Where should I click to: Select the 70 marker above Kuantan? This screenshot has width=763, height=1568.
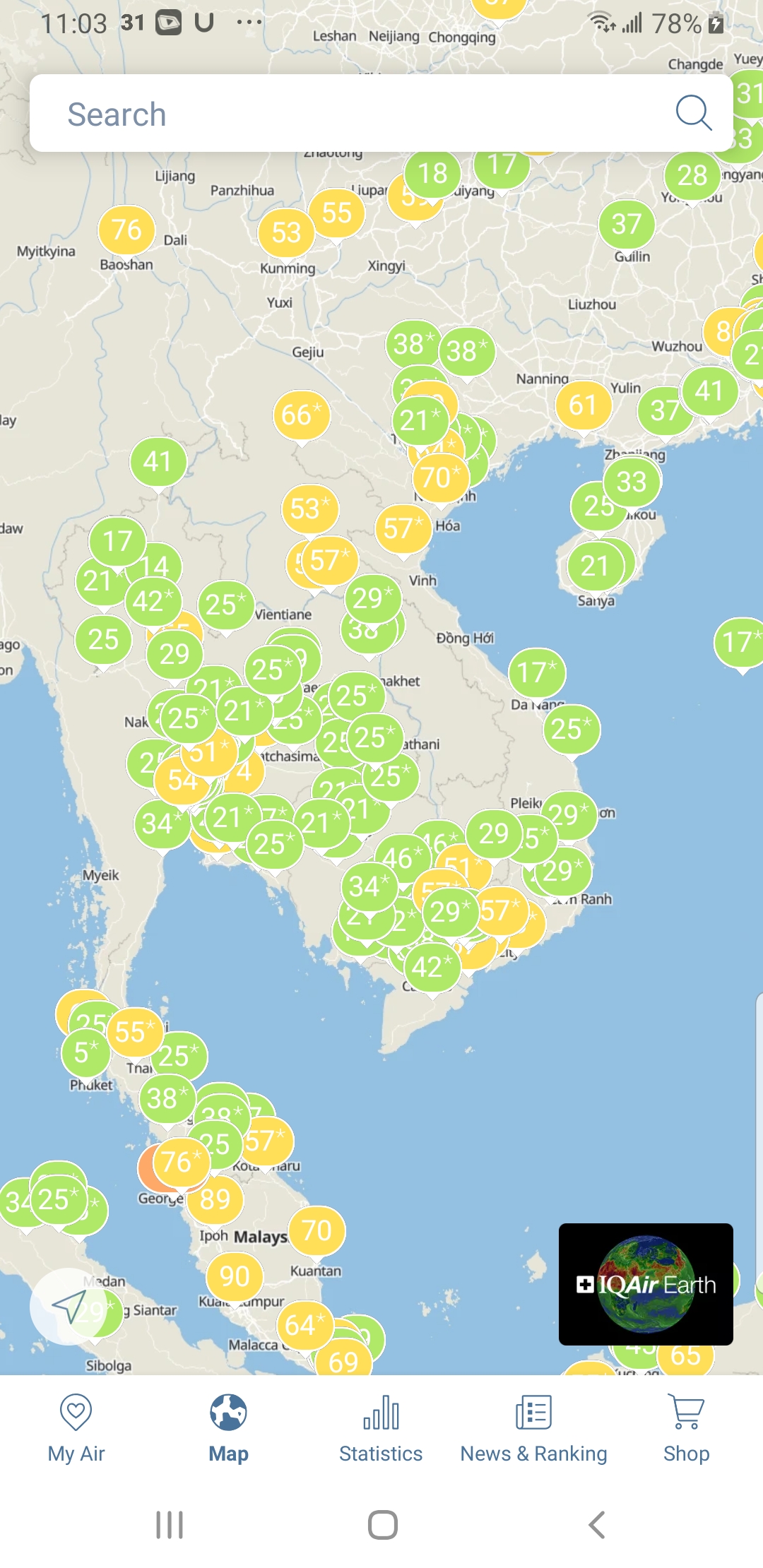317,1230
